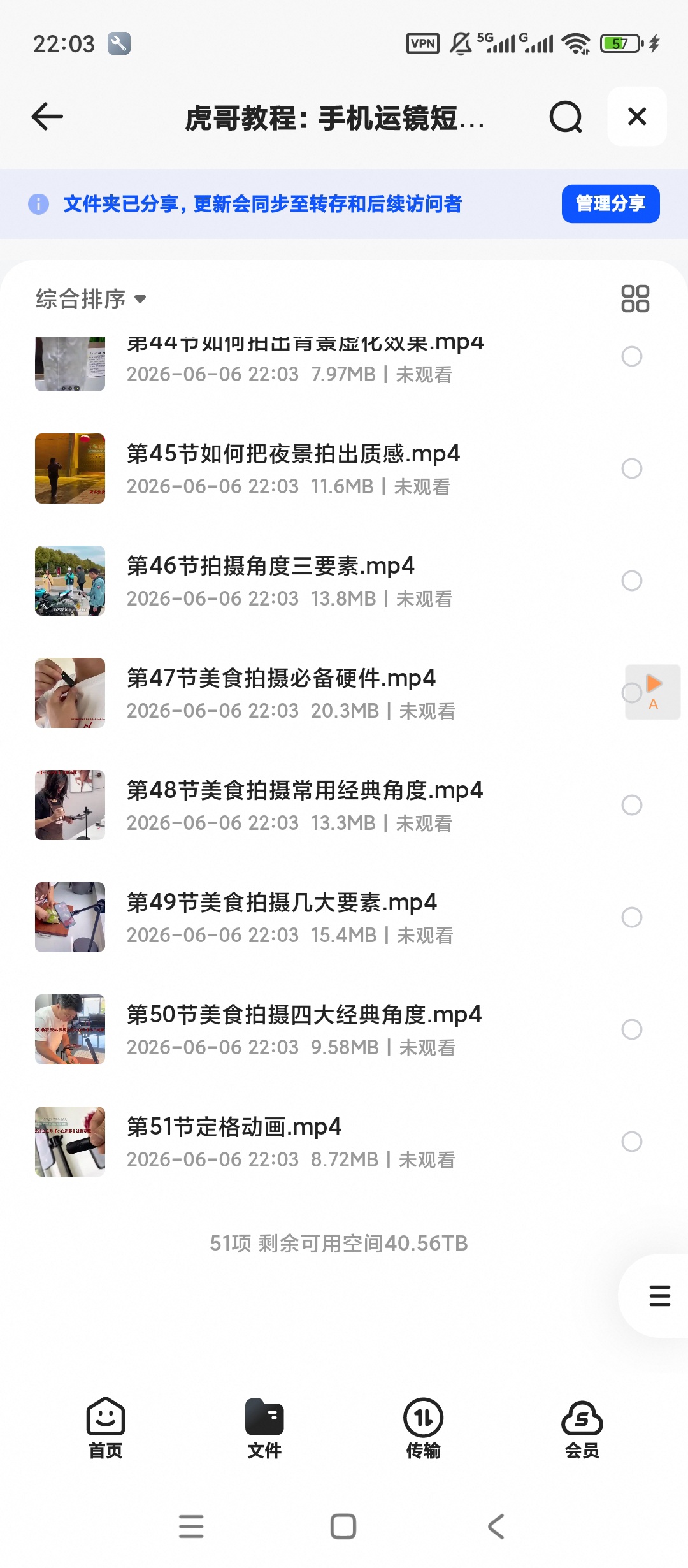The width and height of the screenshot is (688, 1568).
Task: Switch to grid view layout
Action: [x=635, y=298]
